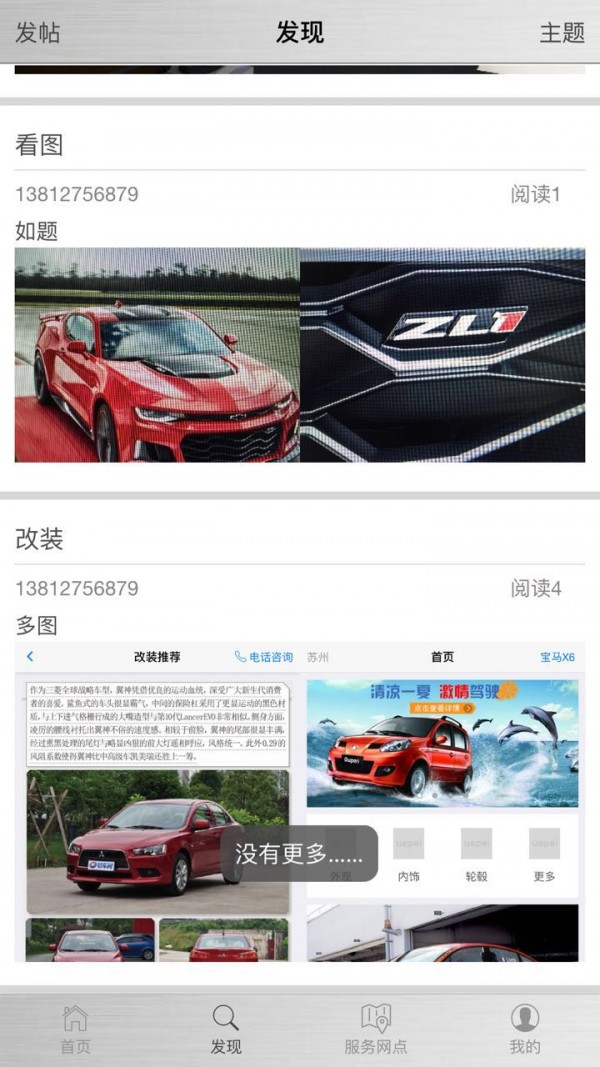View the 首页 dolphin banner screenshot image

[x=442, y=740]
